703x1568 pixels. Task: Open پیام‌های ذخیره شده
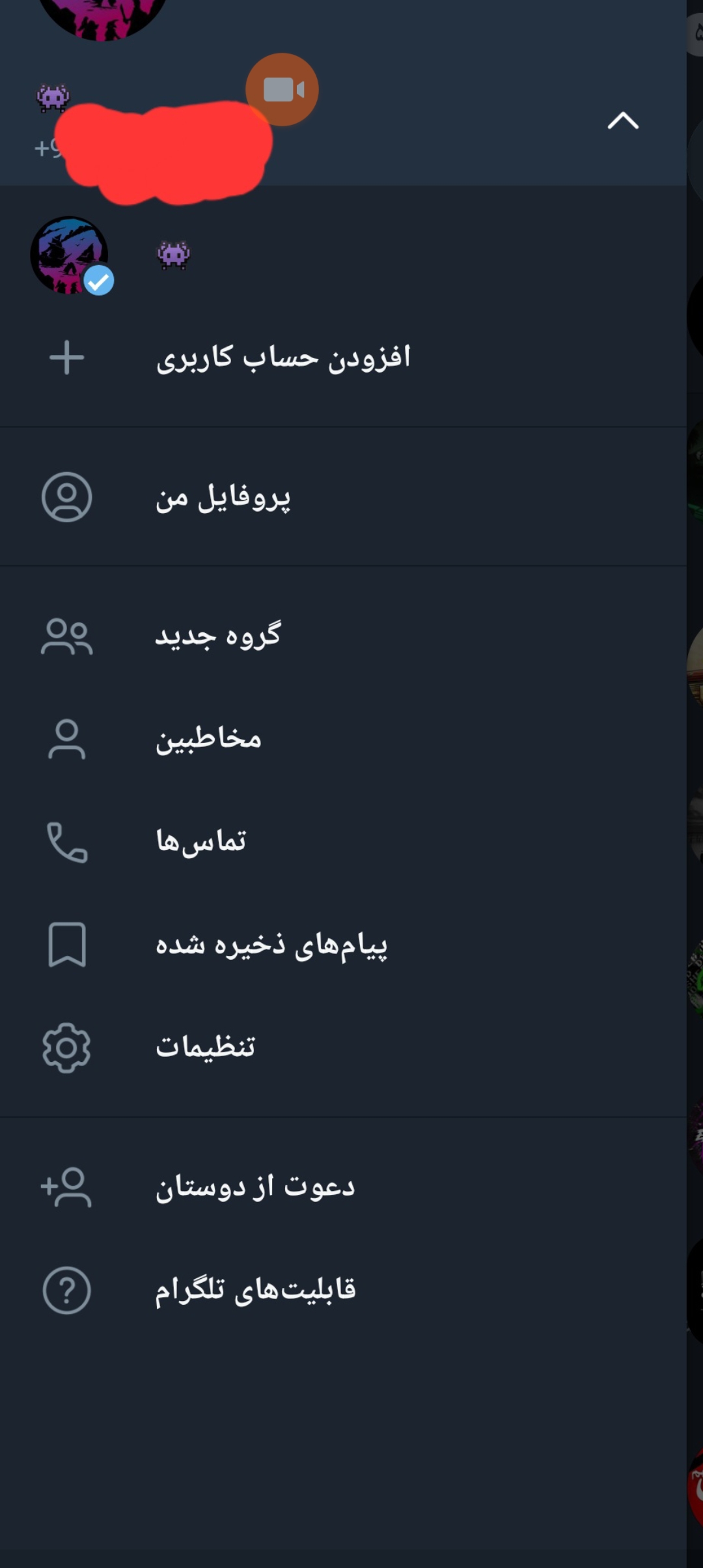271,945
